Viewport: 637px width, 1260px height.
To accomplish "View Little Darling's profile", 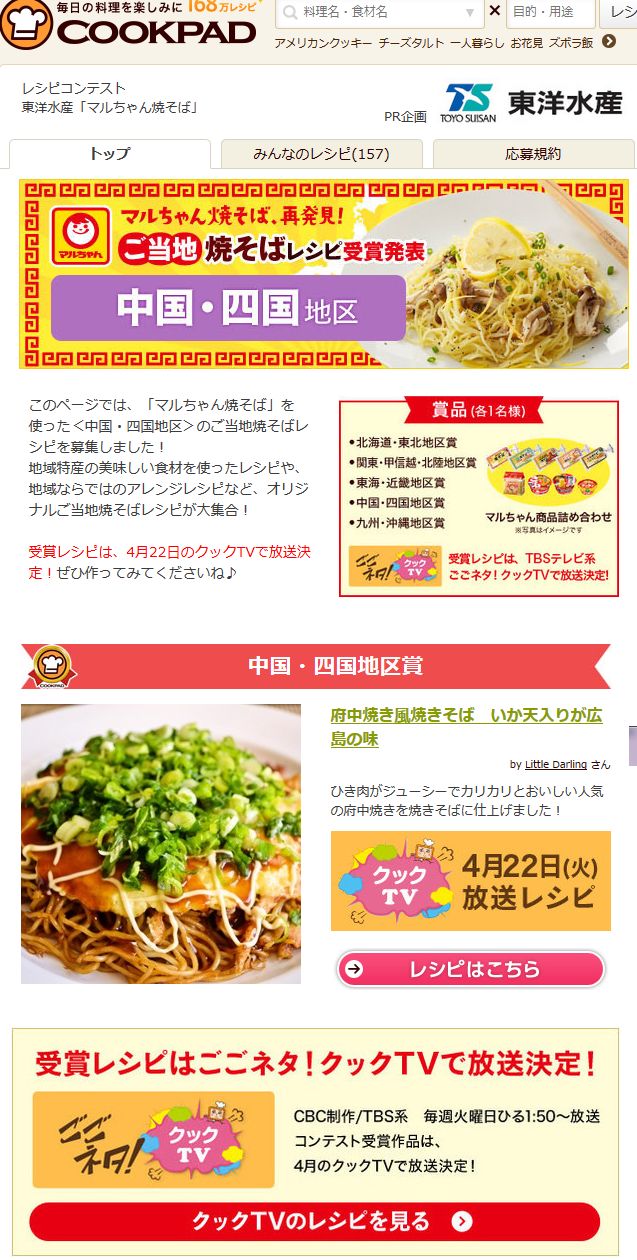I will pos(555,764).
